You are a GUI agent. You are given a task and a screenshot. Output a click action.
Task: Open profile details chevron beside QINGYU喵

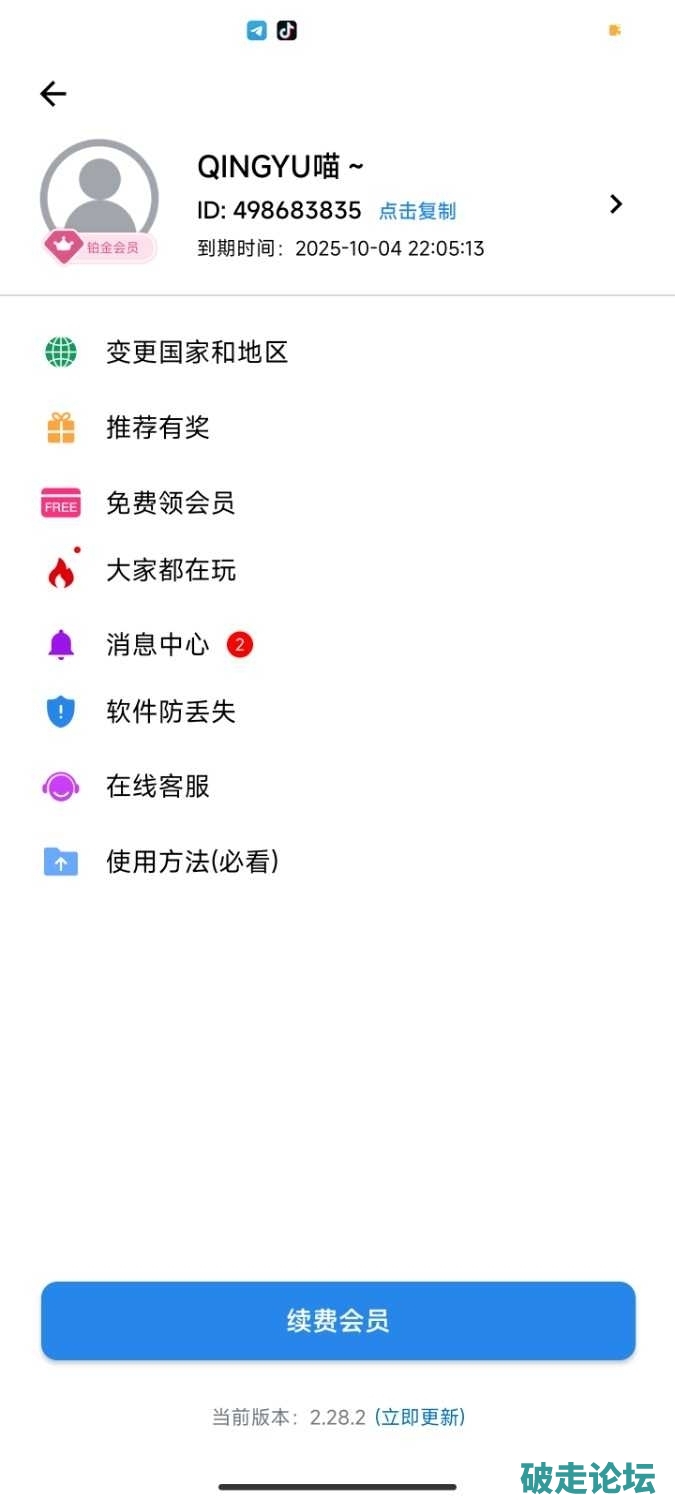616,204
